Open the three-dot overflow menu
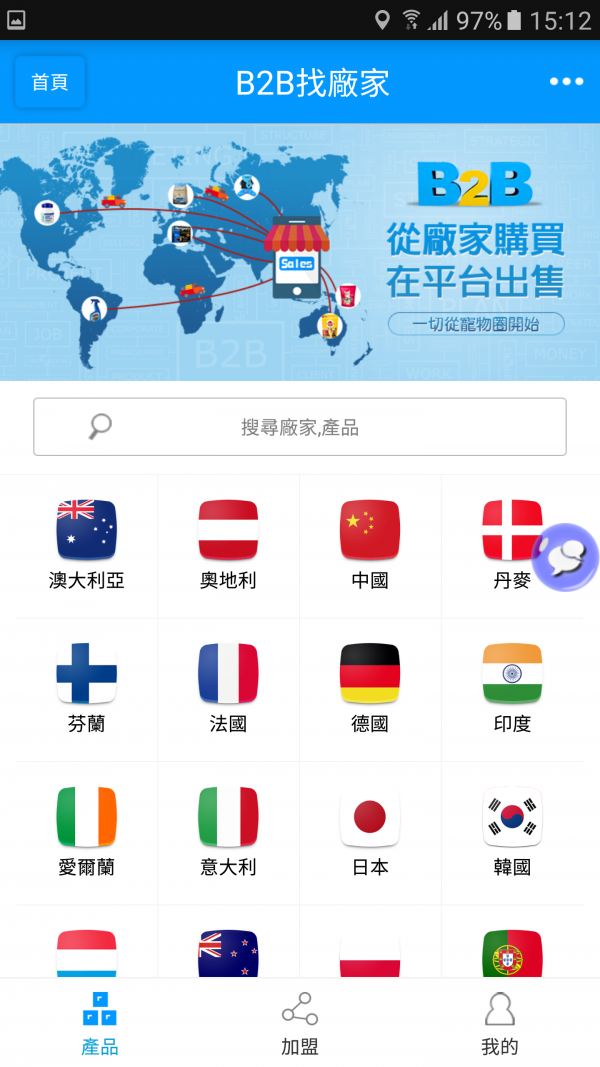Image resolution: width=600 pixels, height=1067 pixels. point(566,82)
